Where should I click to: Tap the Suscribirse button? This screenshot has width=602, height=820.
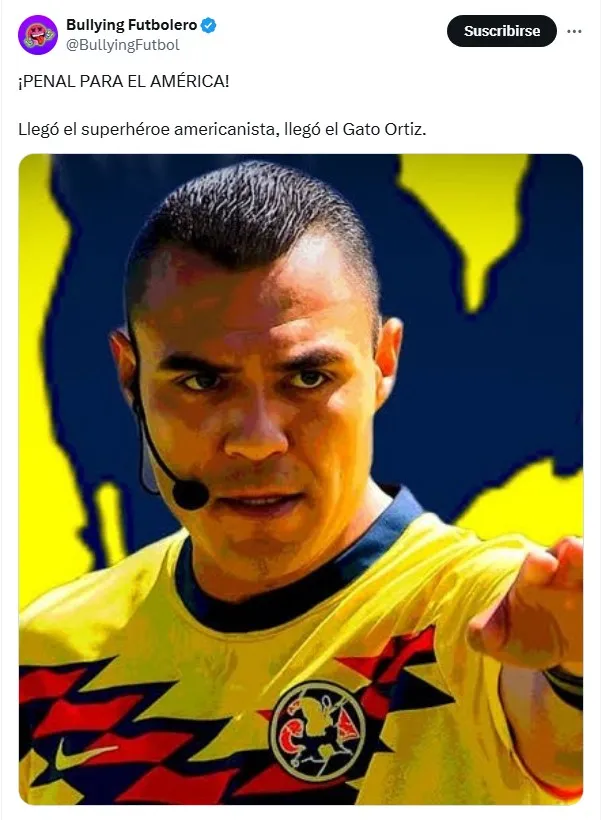coord(501,31)
